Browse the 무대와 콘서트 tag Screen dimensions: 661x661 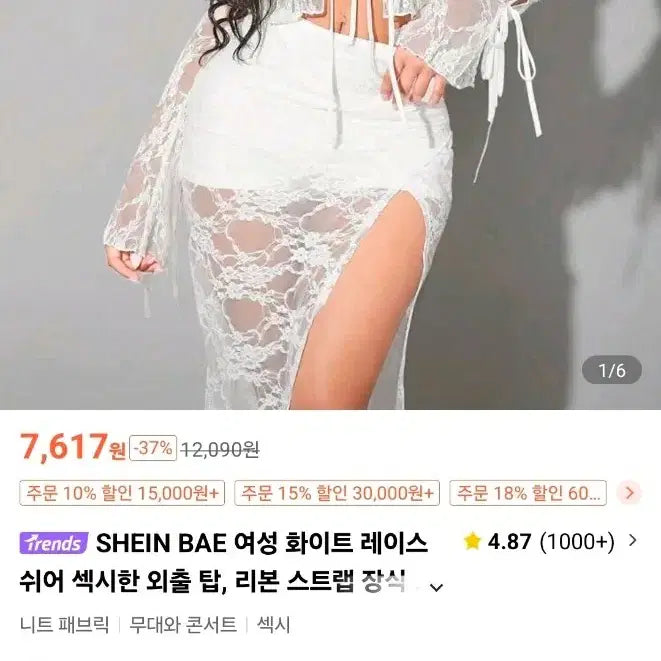click(183, 625)
